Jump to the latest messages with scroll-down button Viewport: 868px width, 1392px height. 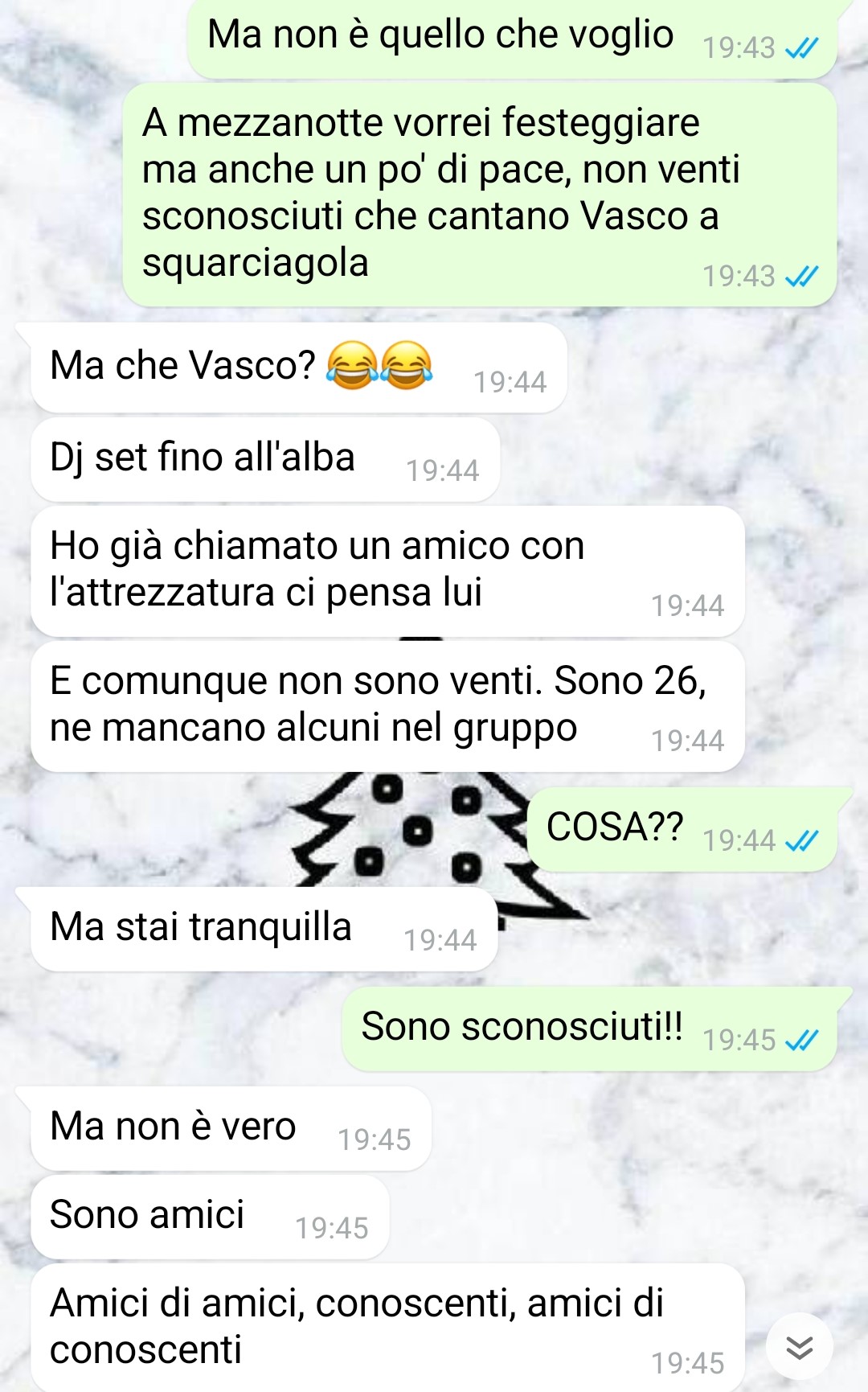click(x=799, y=1346)
